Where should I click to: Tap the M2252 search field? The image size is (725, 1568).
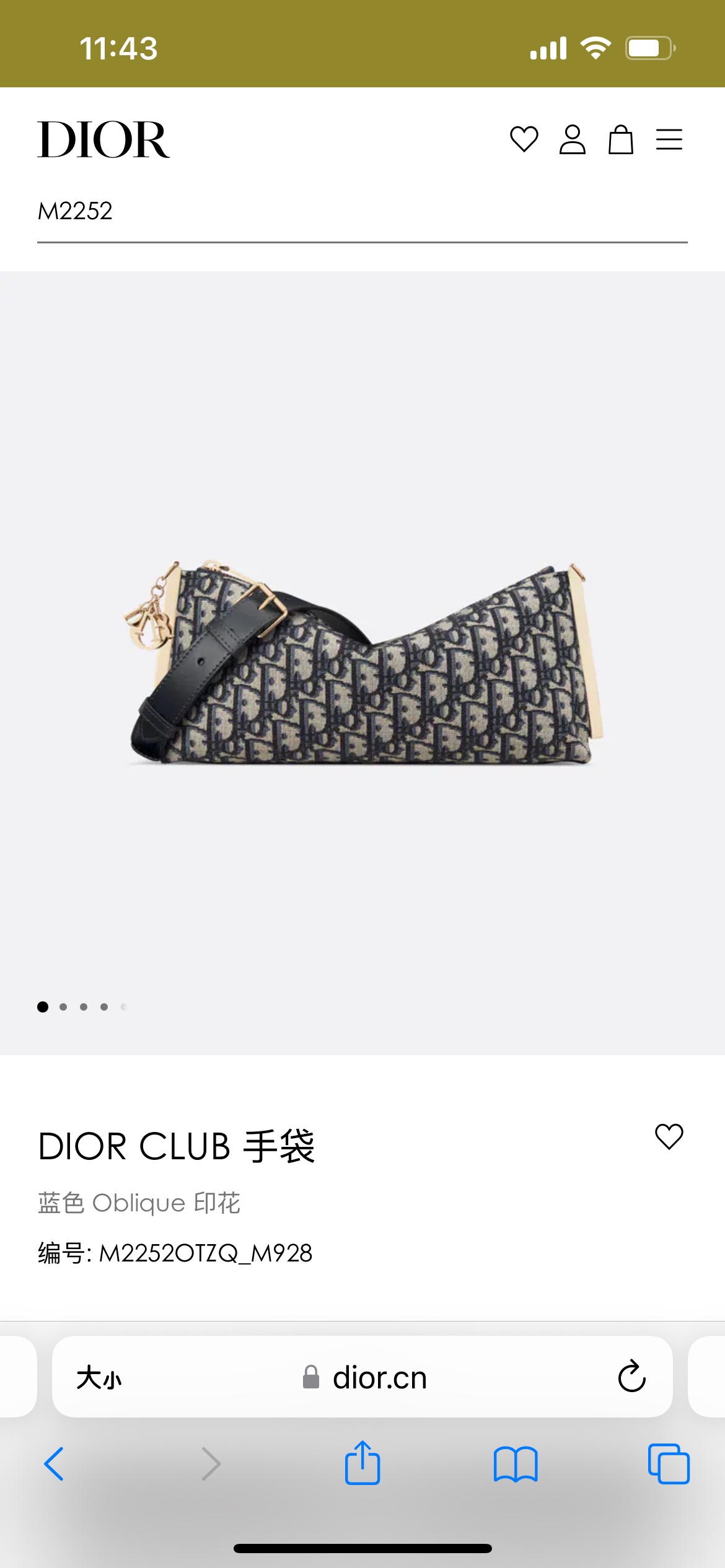point(362,212)
